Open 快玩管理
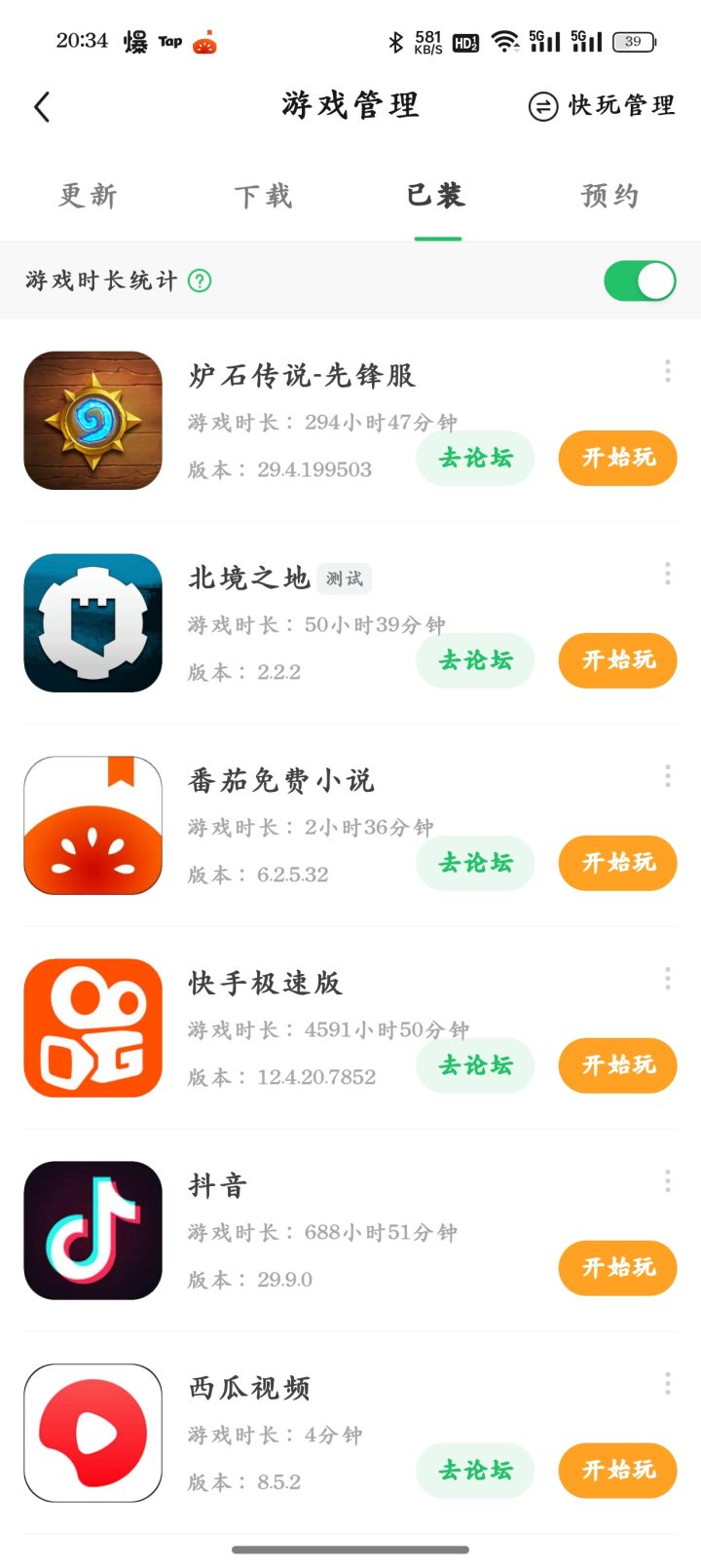The width and height of the screenshot is (701, 1568). (x=602, y=106)
